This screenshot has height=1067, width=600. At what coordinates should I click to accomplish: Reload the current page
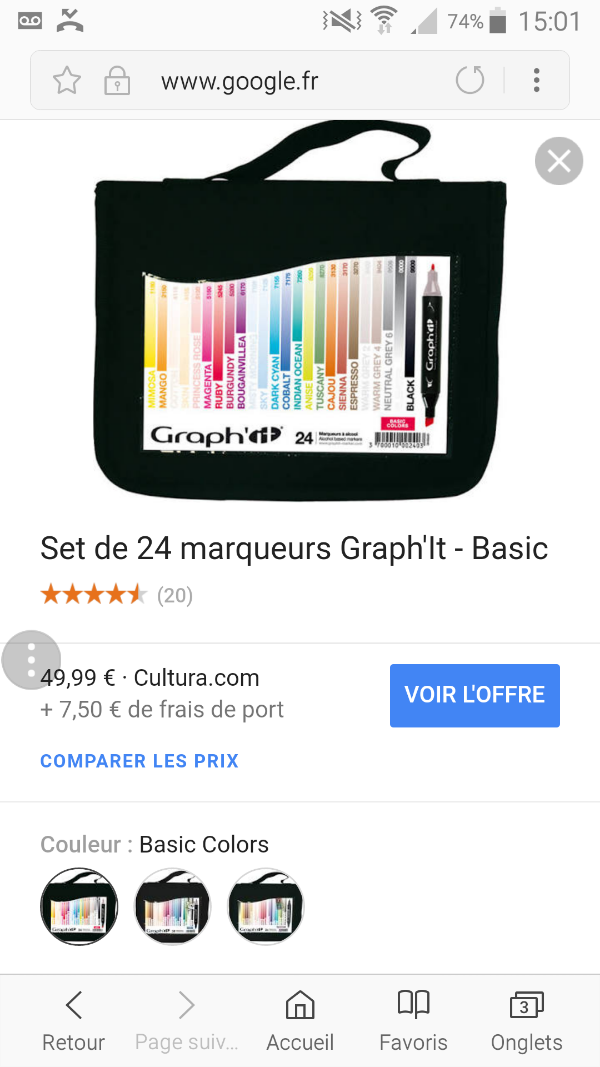pyautogui.click(x=470, y=81)
